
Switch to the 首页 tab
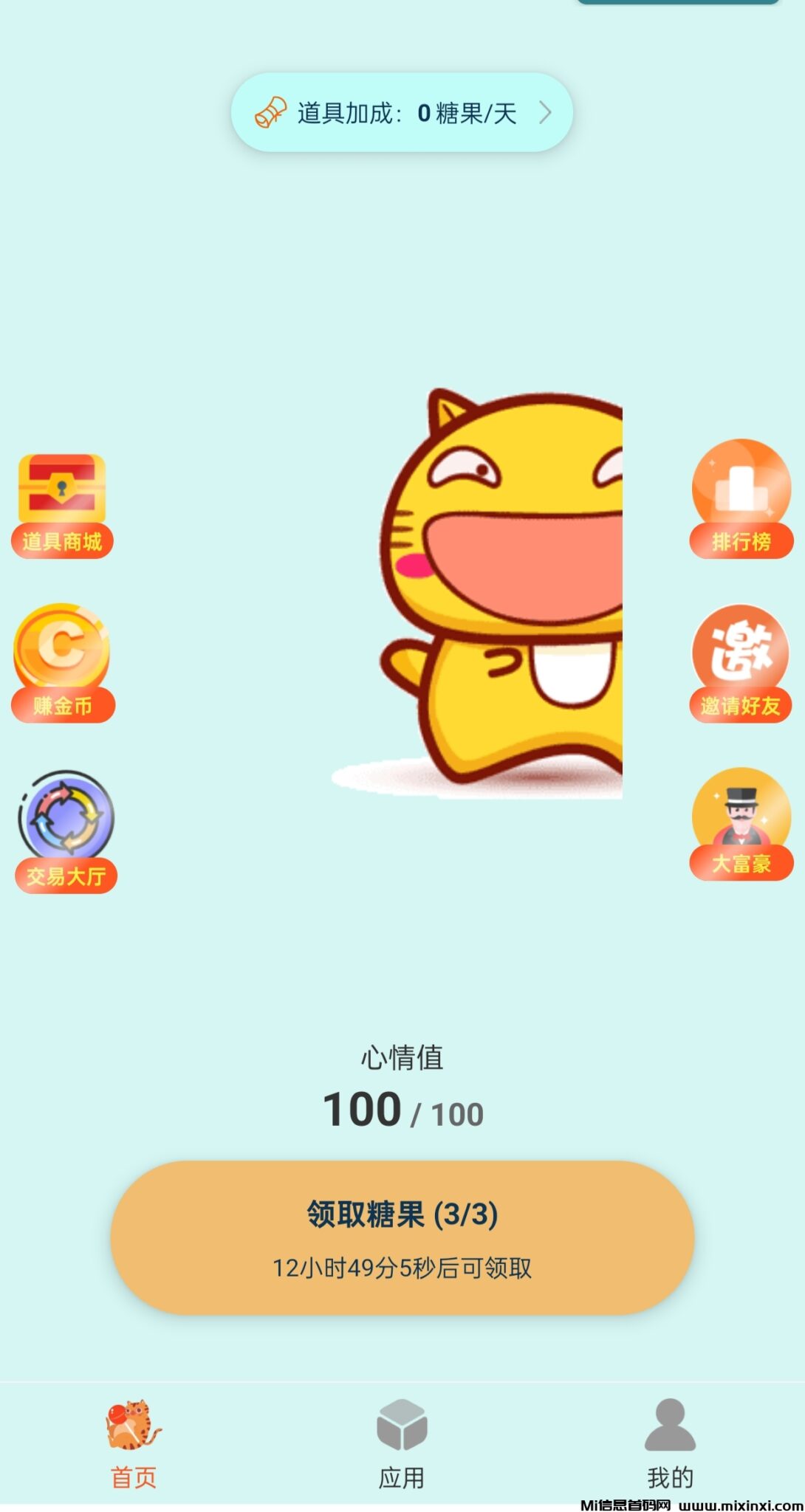[x=134, y=1444]
